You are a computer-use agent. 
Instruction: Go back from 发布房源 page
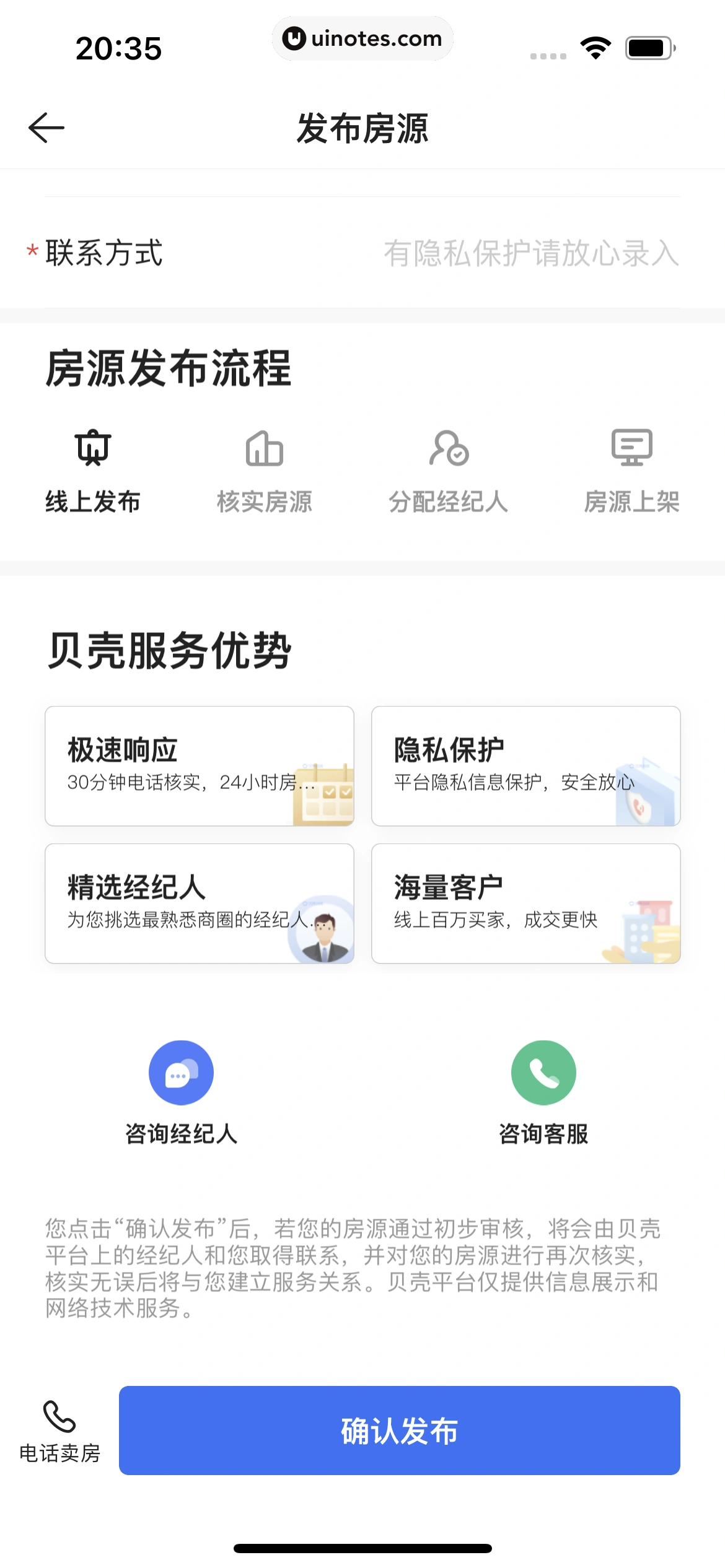46,128
